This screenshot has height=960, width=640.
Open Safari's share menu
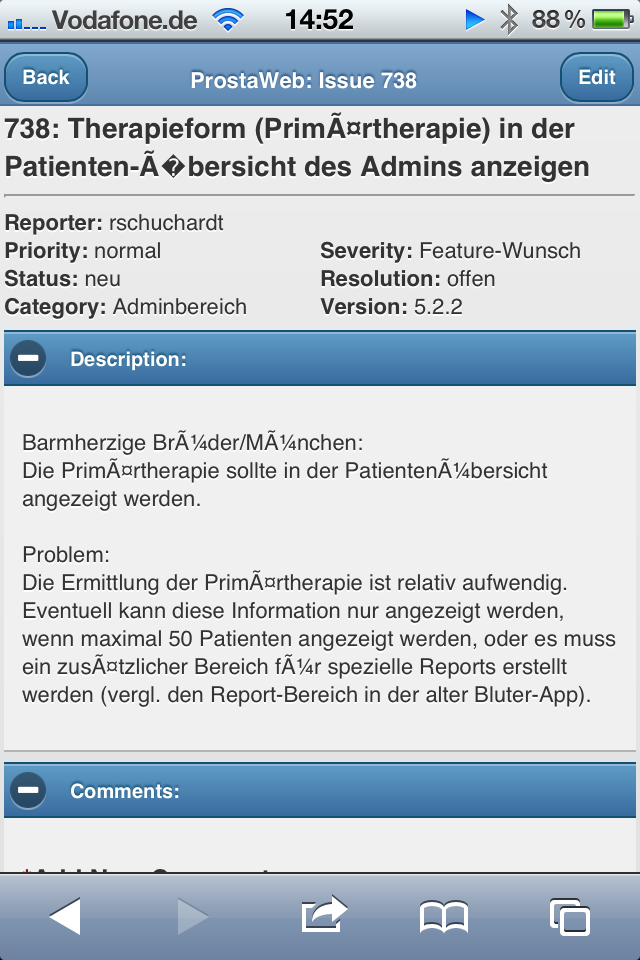(322, 915)
